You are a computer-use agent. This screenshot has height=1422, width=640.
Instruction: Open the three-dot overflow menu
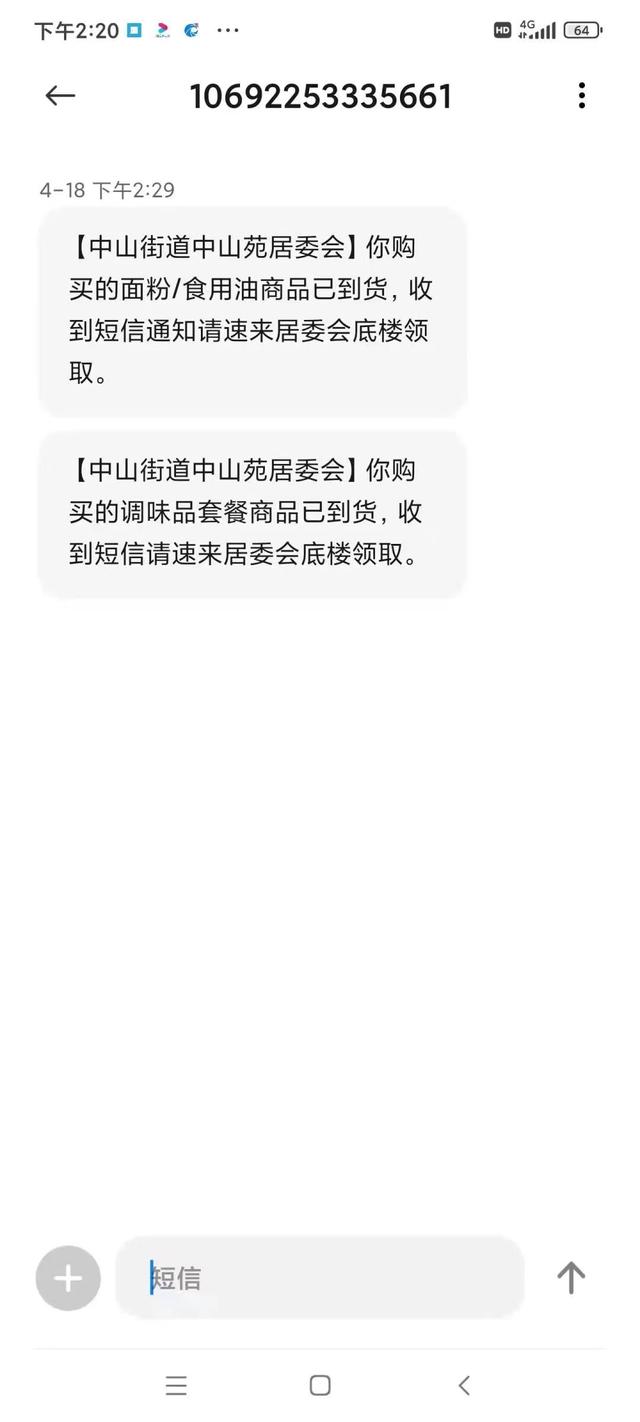click(x=581, y=96)
